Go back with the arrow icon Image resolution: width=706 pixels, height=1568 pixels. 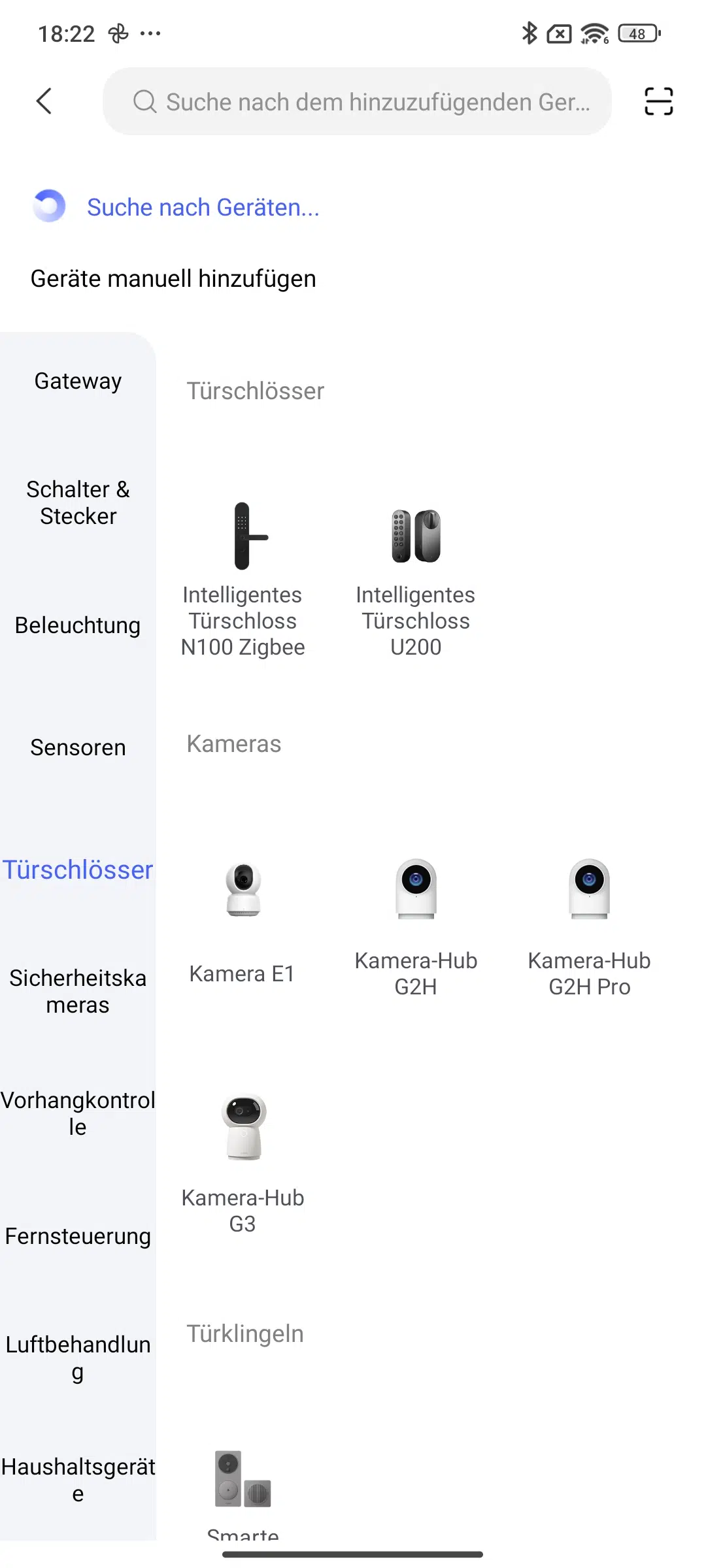click(44, 101)
